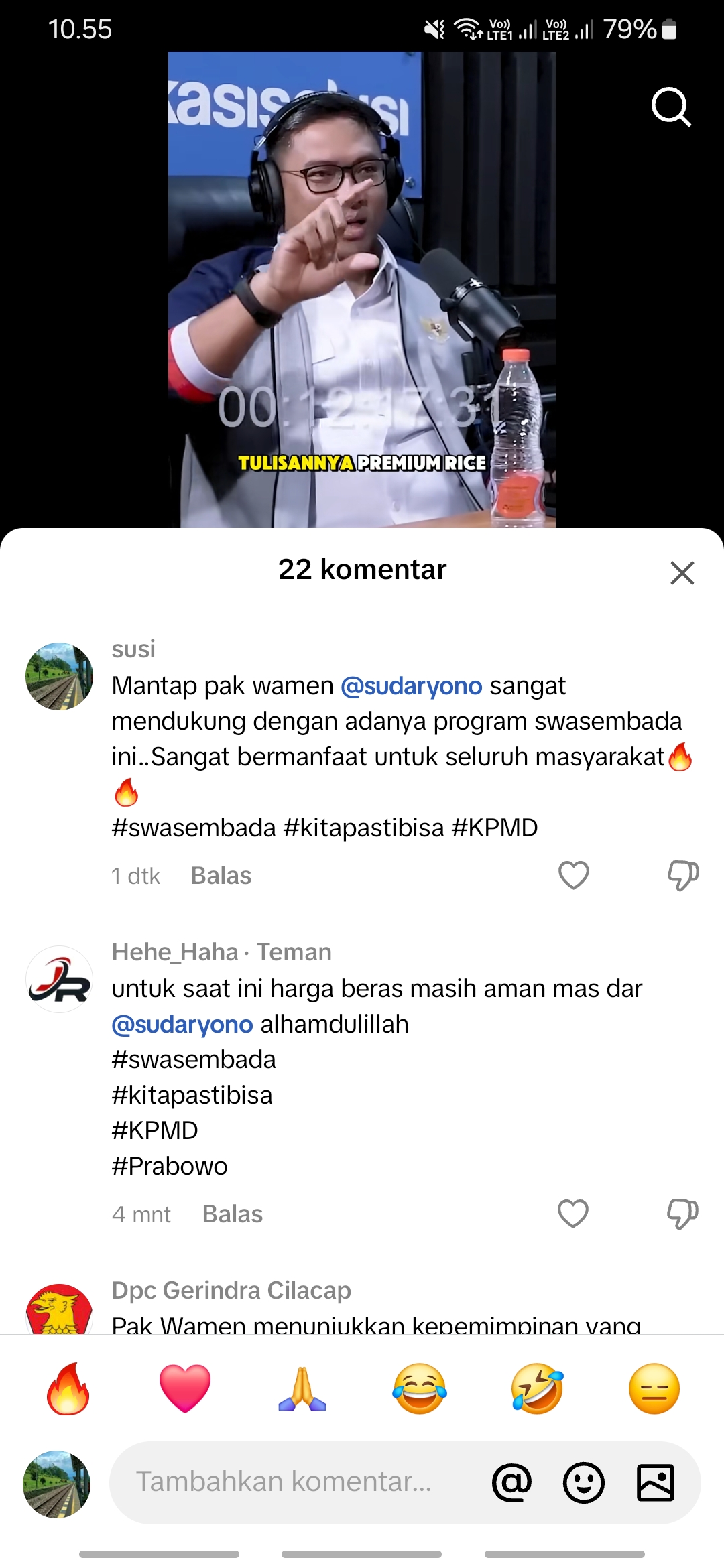This screenshot has height=1568, width=724.
Task: Like Hehe_Haha's comment
Action: pyautogui.click(x=573, y=1214)
